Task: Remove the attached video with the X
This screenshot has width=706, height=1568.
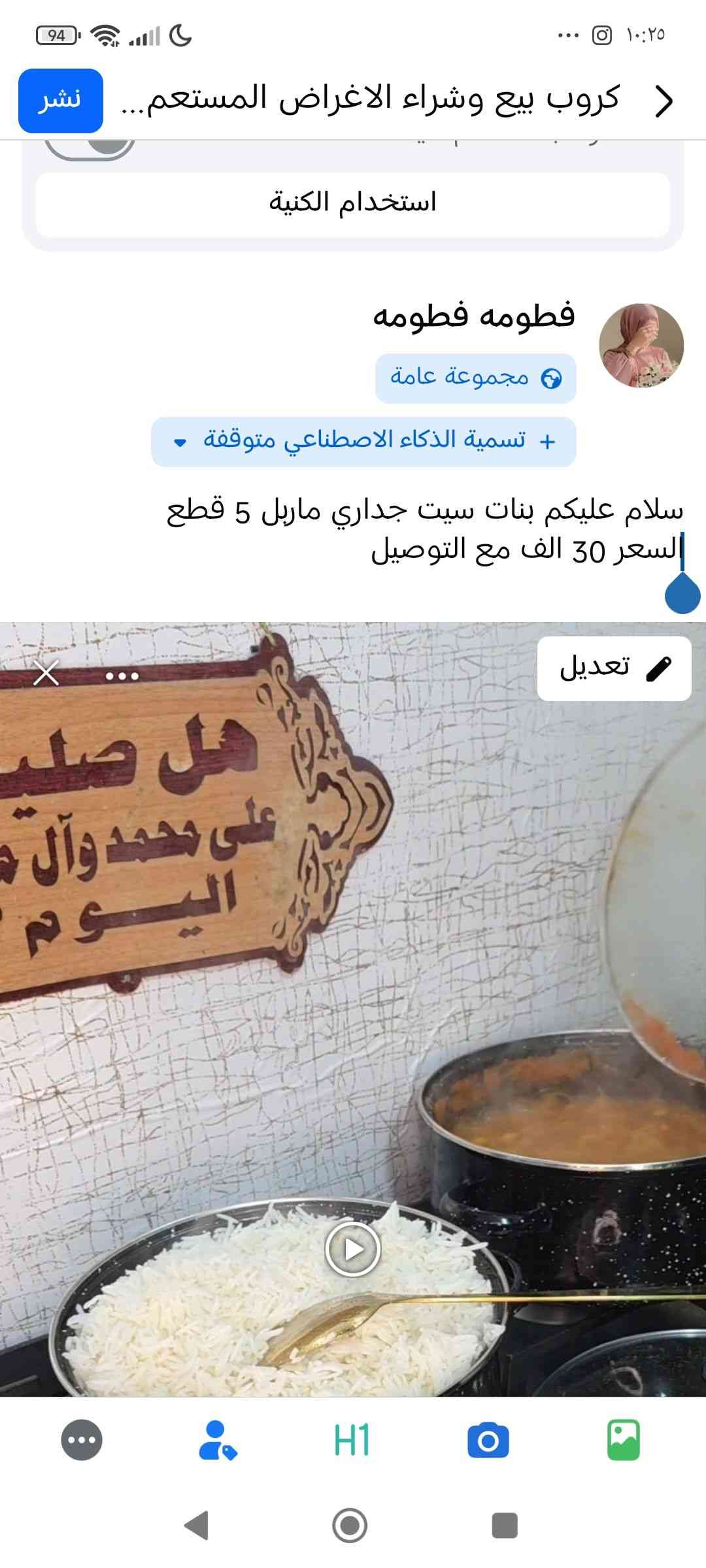Action: coord(46,673)
